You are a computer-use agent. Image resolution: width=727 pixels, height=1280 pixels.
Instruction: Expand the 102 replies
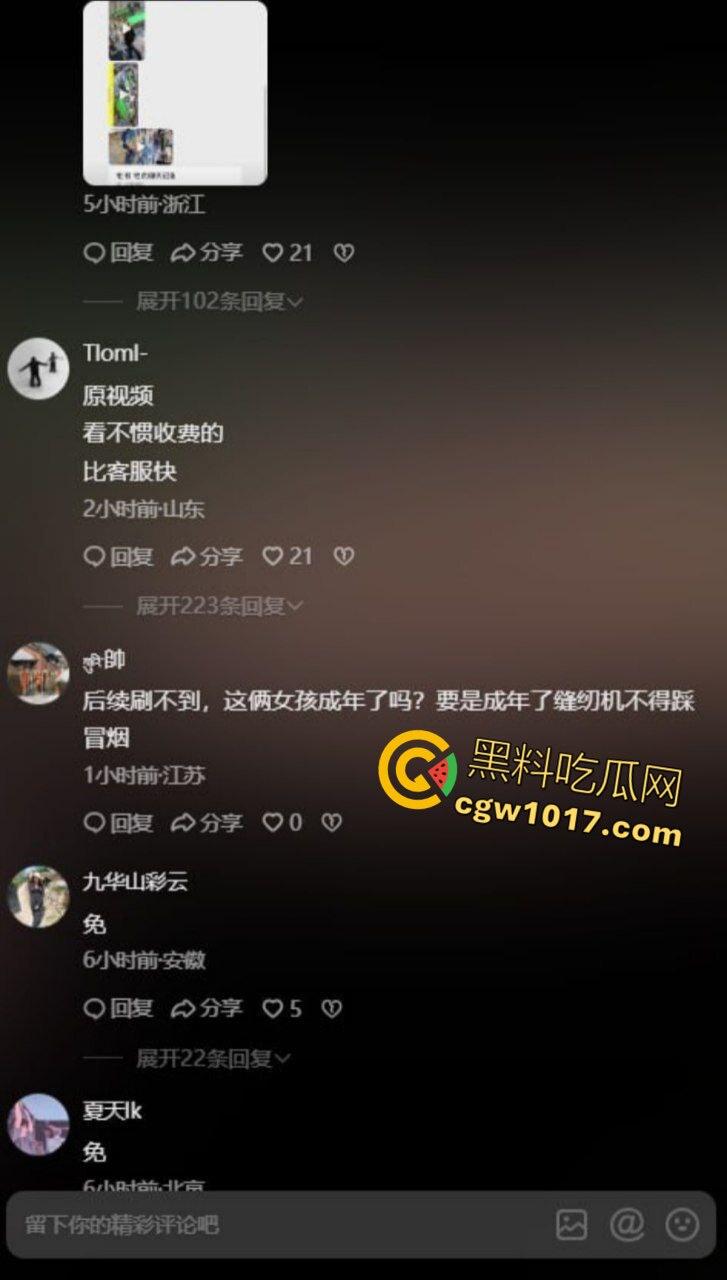219,301
